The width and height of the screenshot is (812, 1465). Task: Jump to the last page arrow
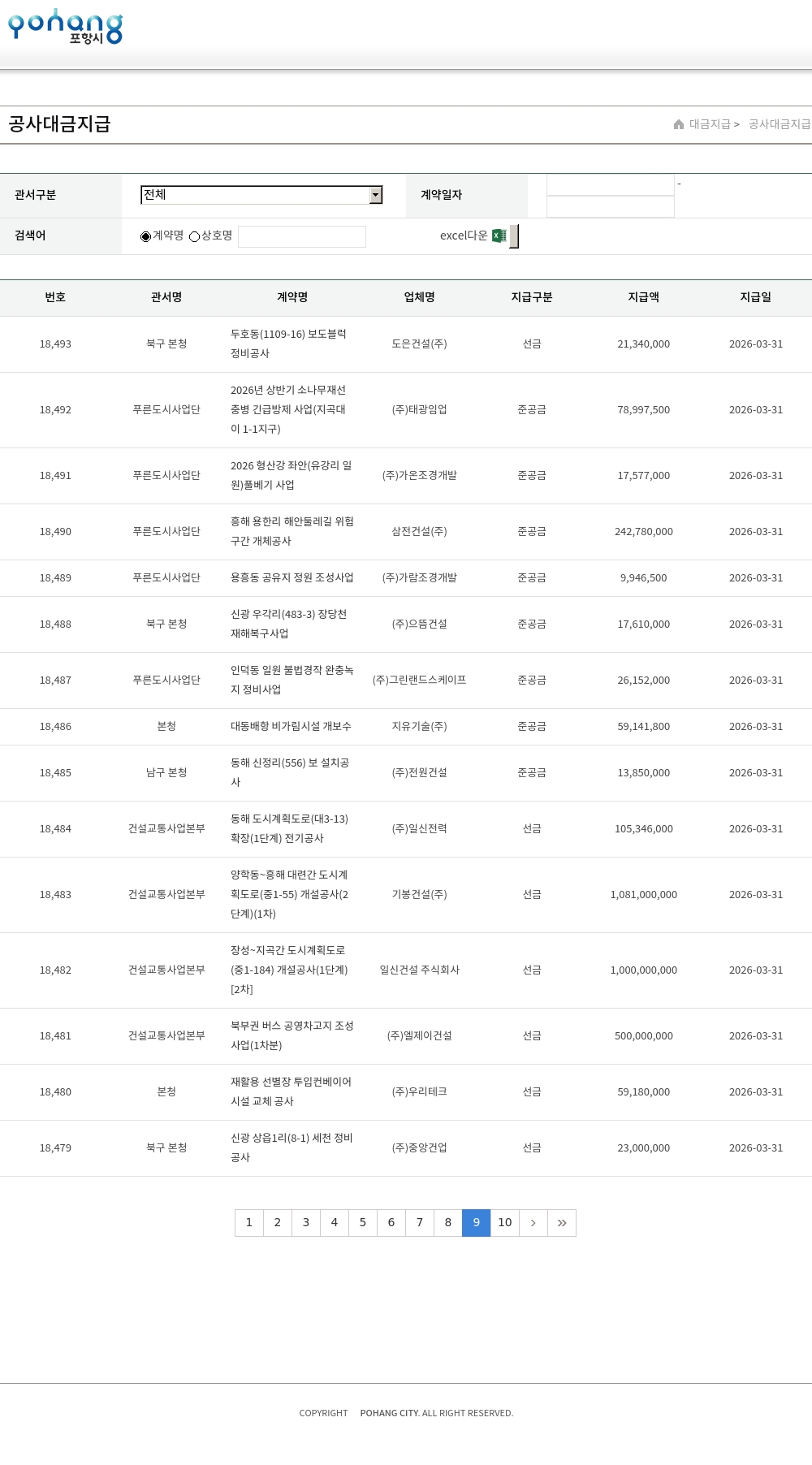point(562,1223)
